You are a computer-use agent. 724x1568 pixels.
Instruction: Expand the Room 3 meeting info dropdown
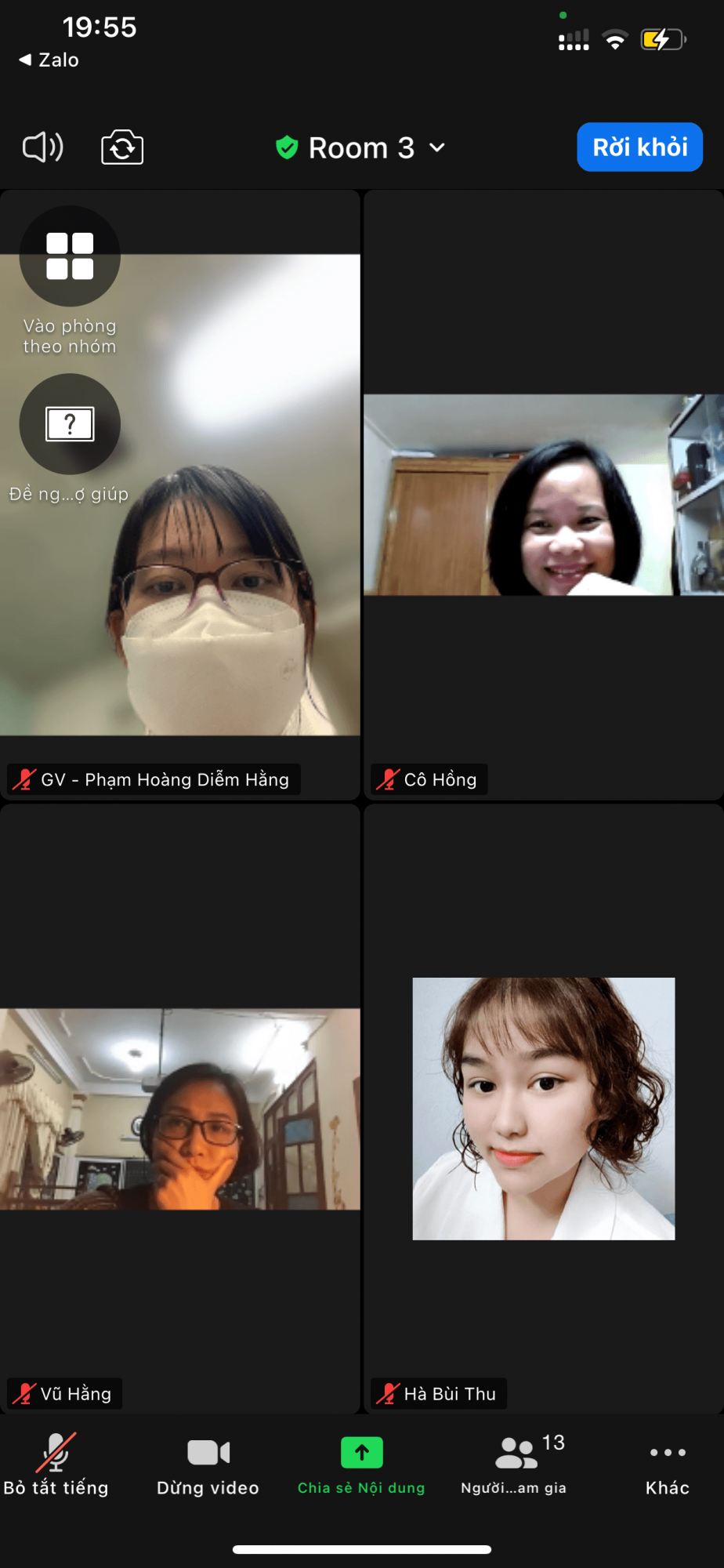tap(361, 147)
